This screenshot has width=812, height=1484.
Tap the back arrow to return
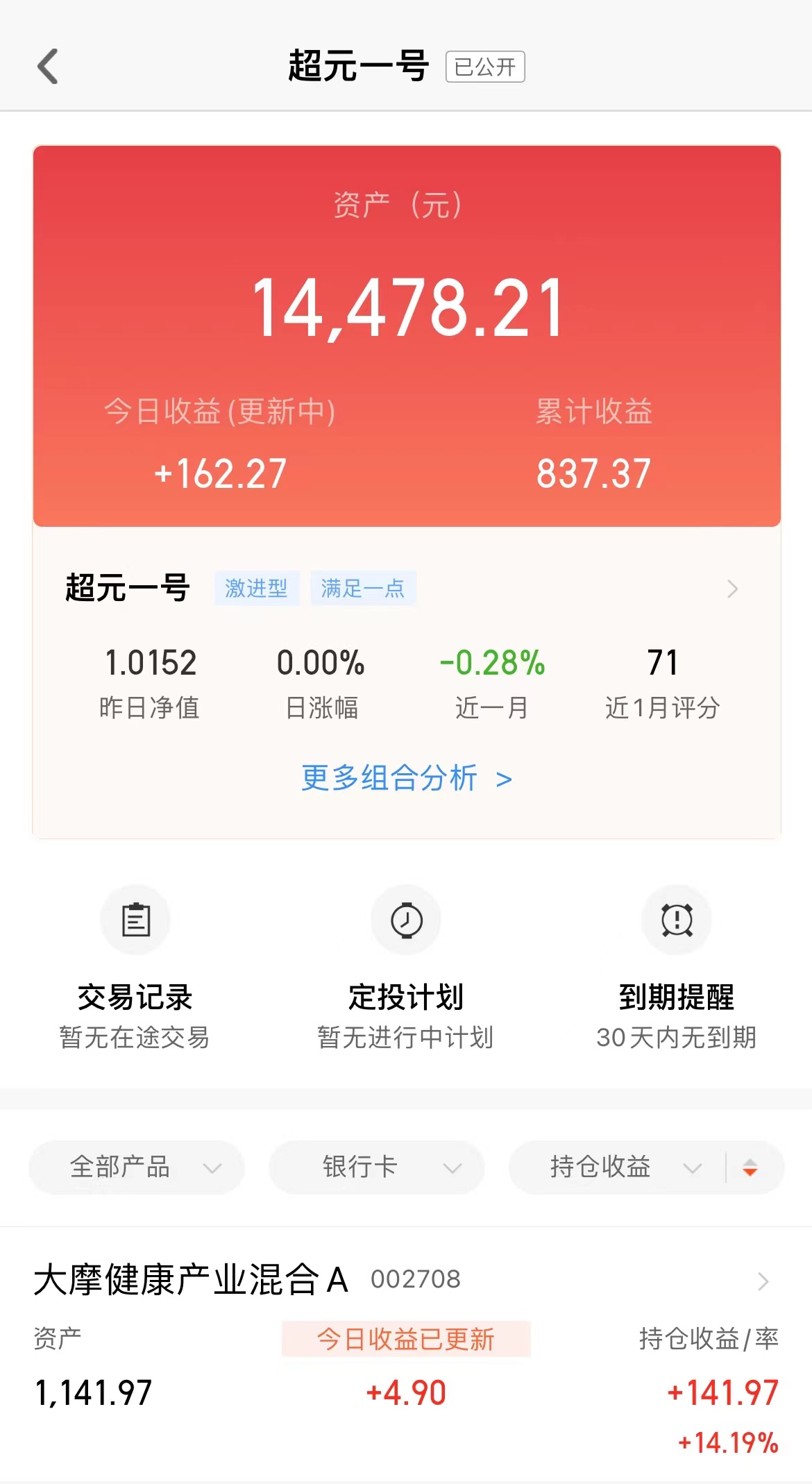47,67
